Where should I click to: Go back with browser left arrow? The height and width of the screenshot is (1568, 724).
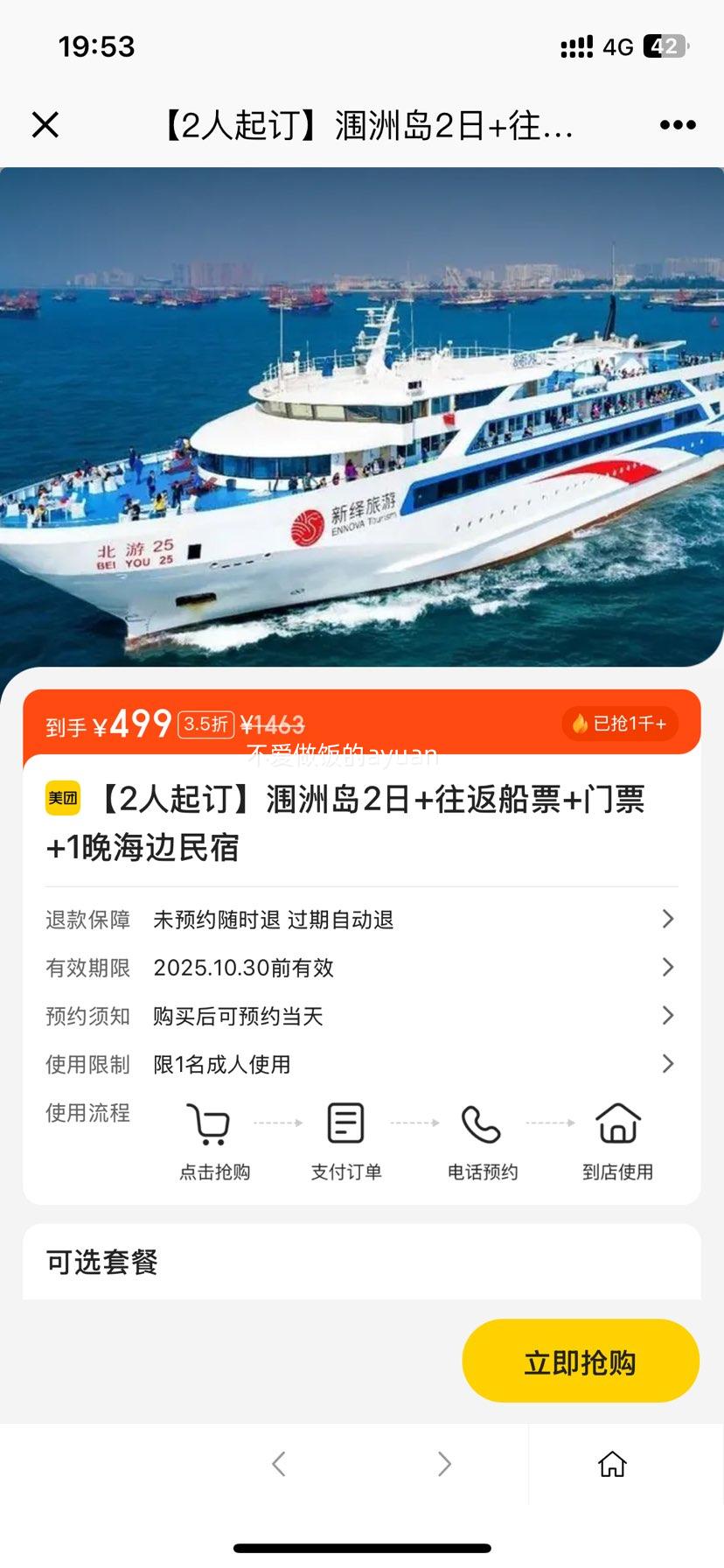pos(279,1464)
